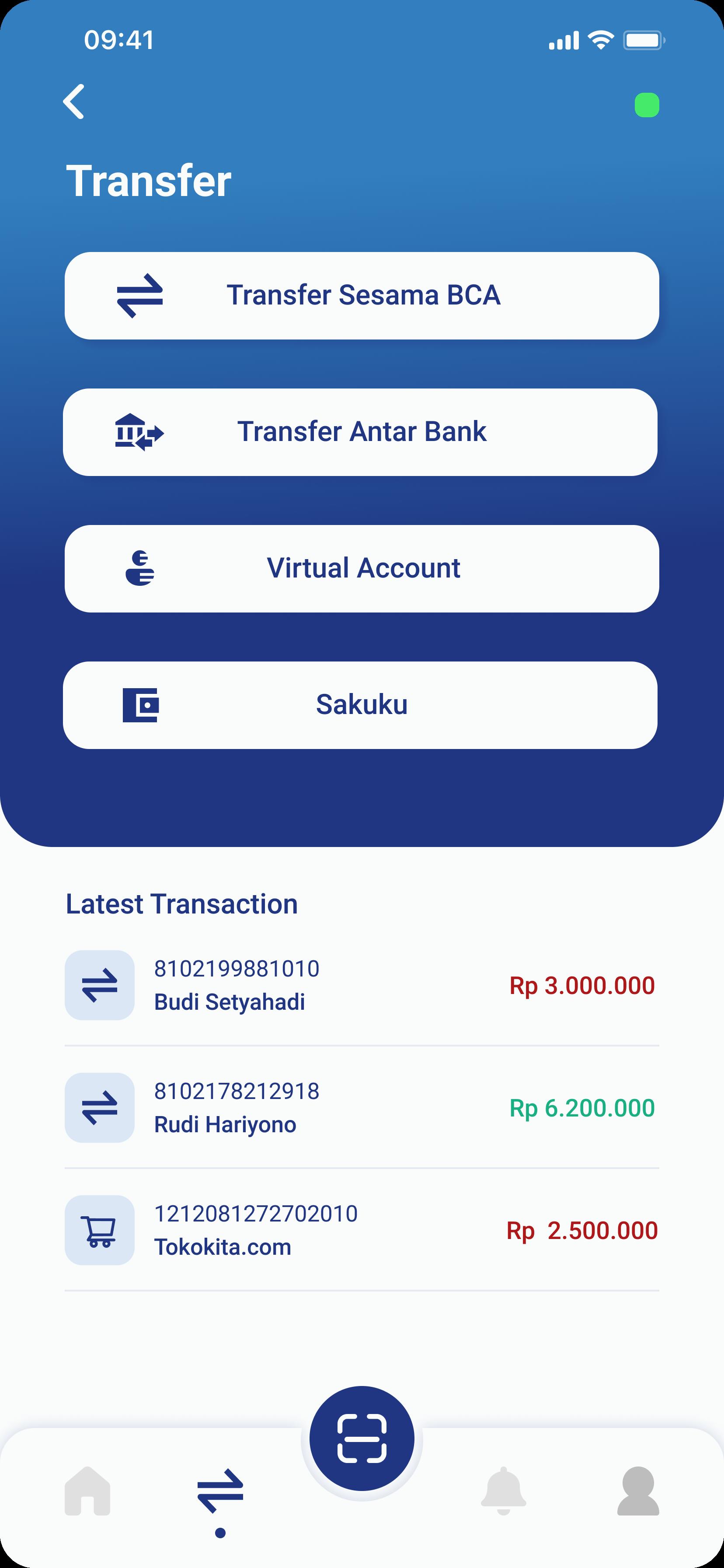The width and height of the screenshot is (724, 1568).
Task: Select Transfer Sesama BCA
Action: click(x=362, y=296)
